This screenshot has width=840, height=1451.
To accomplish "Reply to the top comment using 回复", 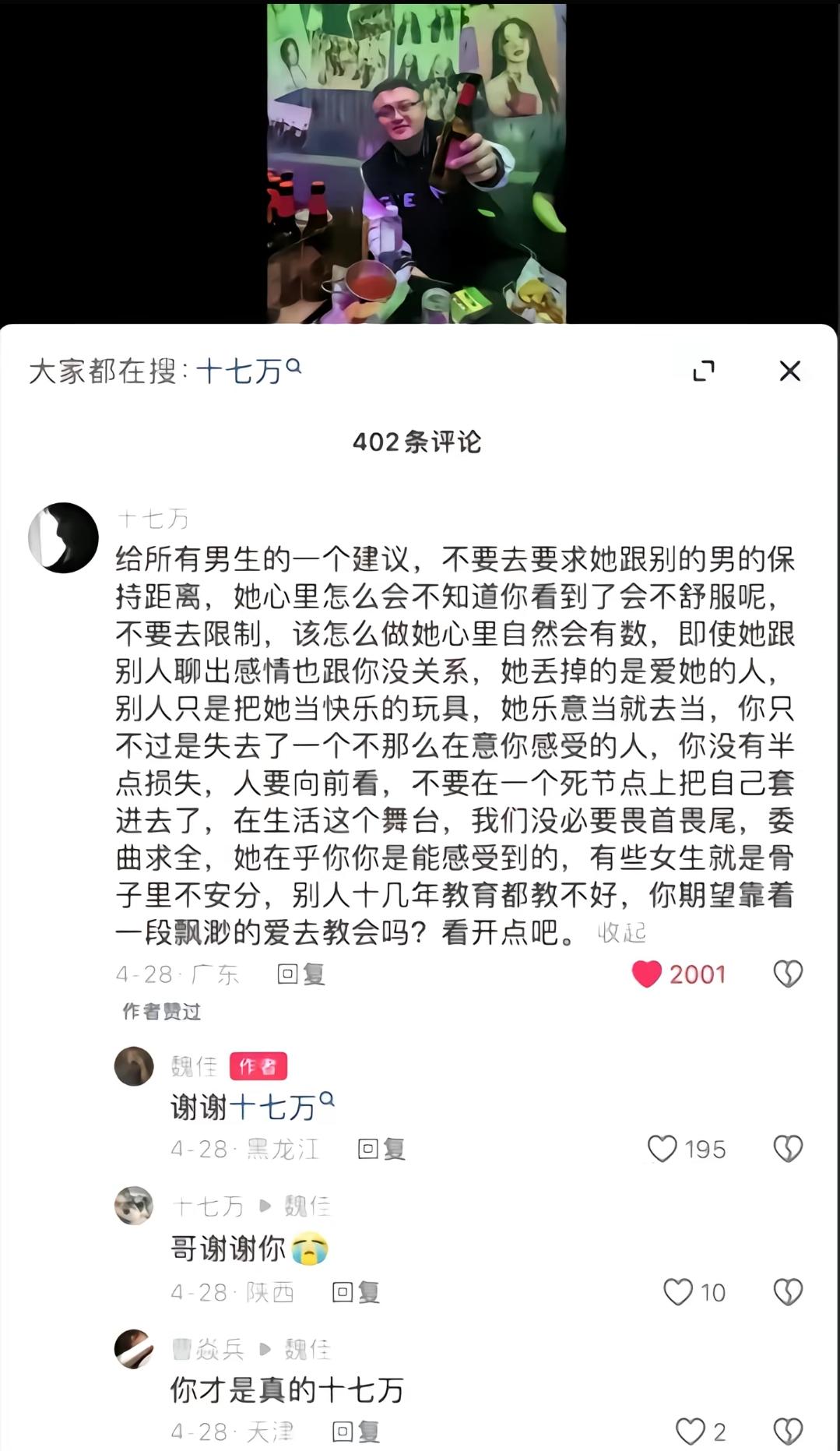I will tap(302, 974).
